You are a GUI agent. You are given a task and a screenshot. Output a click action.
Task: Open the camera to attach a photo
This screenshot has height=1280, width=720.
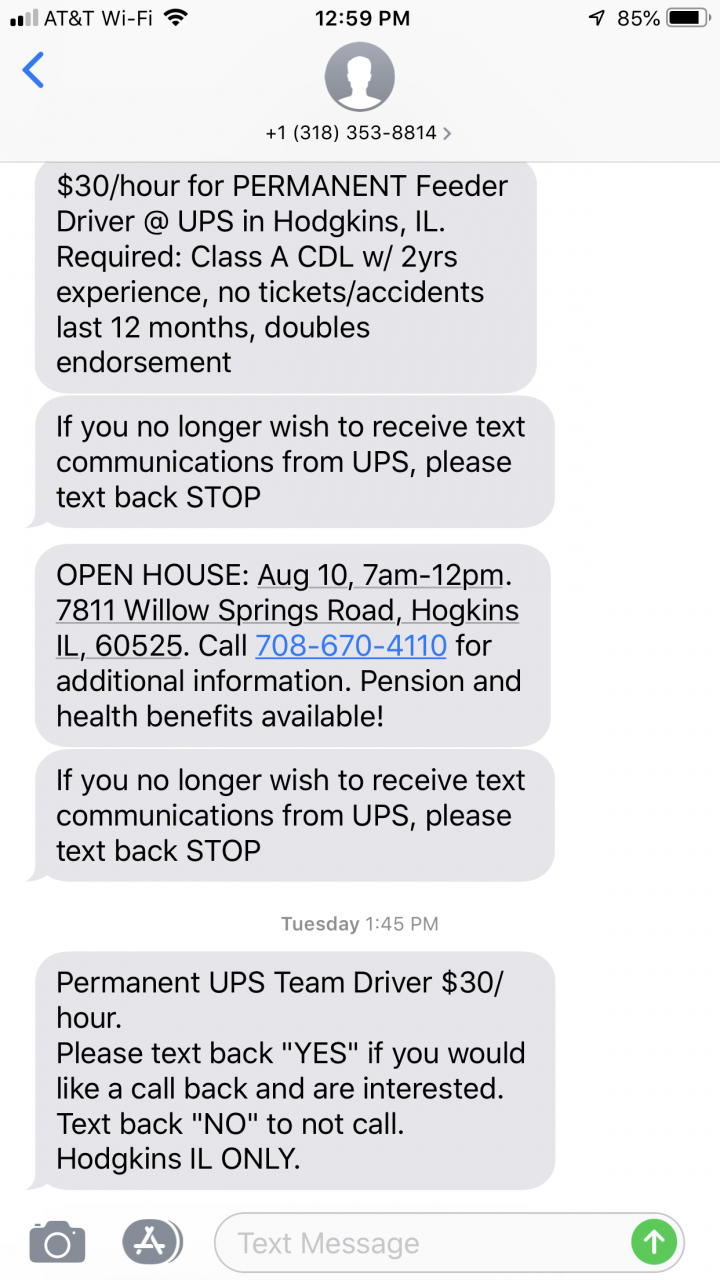tap(57, 1243)
